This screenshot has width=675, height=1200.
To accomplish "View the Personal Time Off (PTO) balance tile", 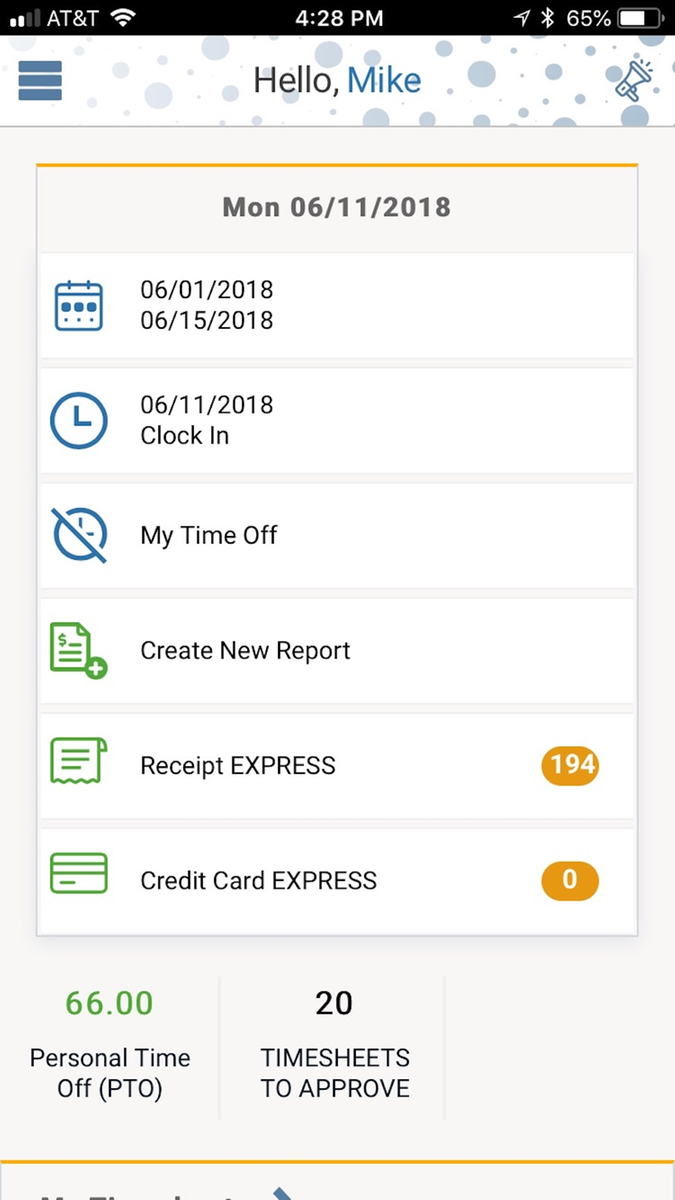I will click(110, 1044).
